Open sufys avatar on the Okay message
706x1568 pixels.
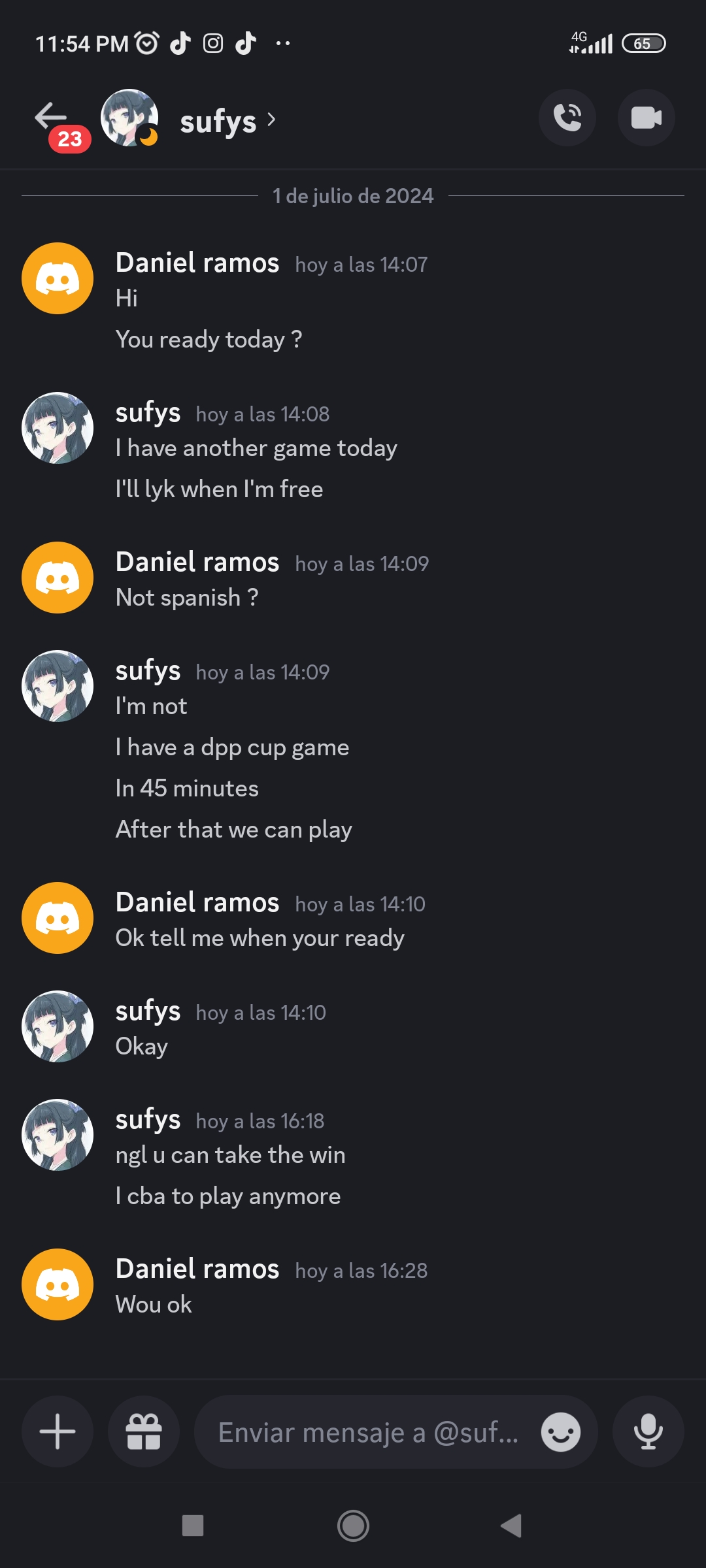point(58,1026)
